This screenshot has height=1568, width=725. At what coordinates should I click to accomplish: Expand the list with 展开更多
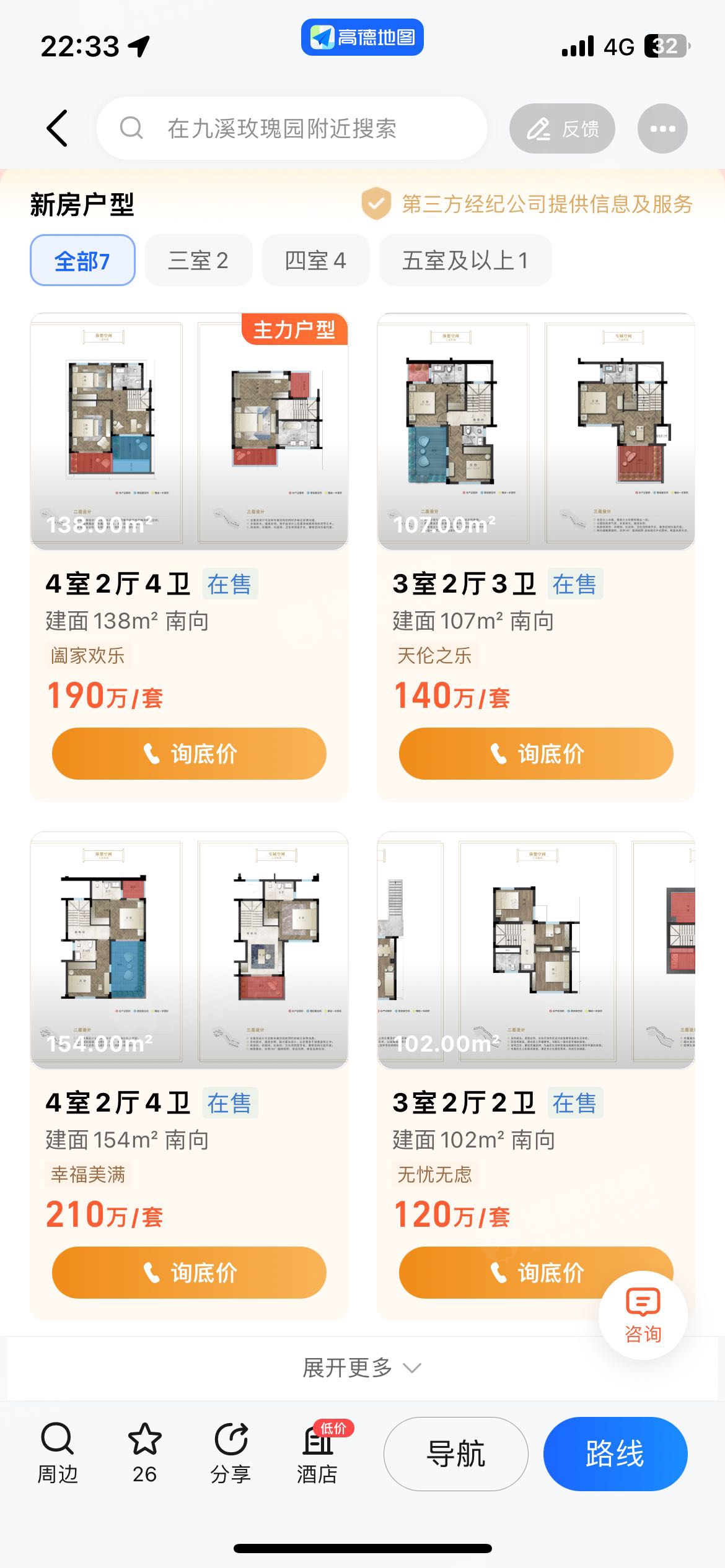[361, 1368]
